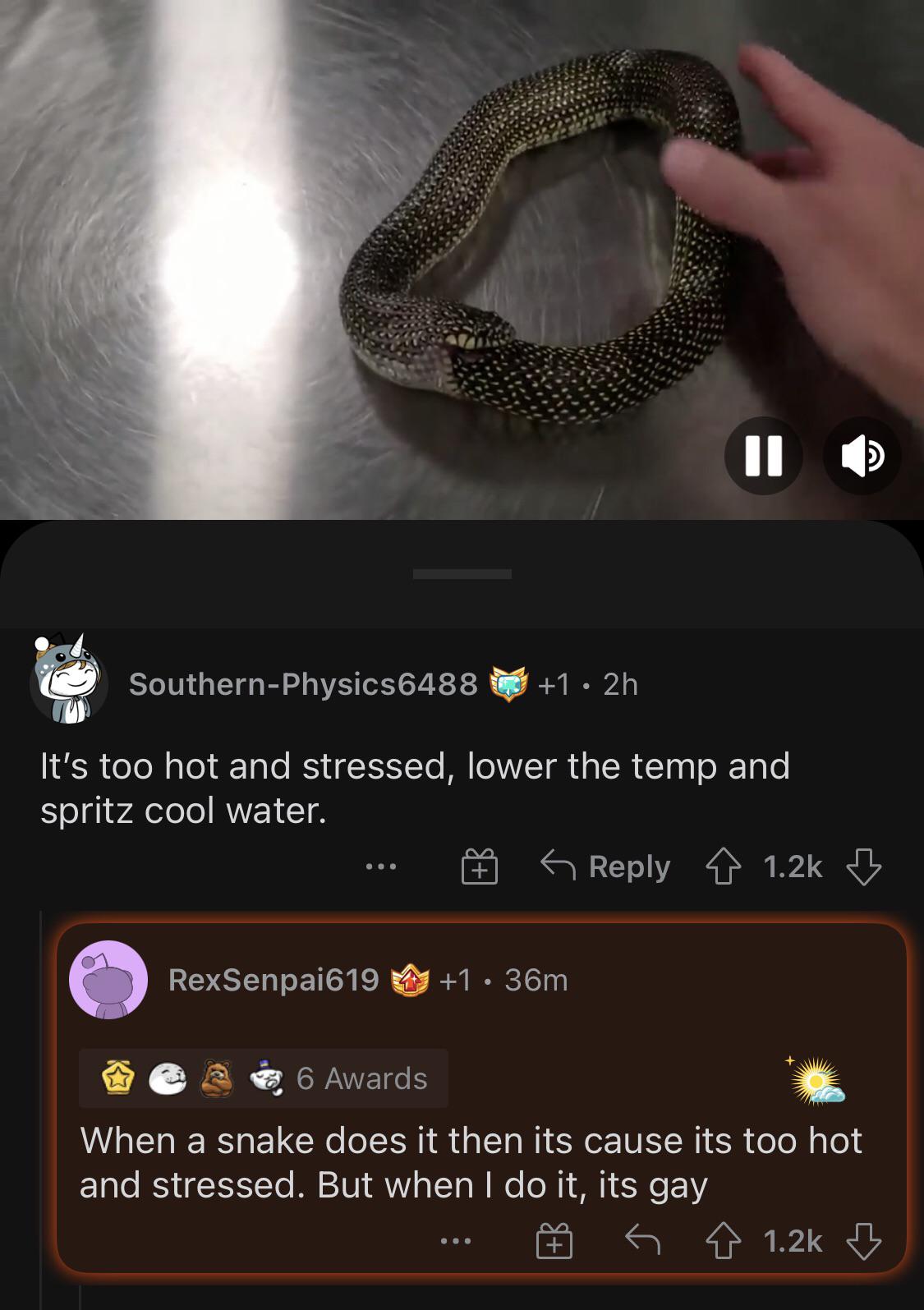Pause the snake video
924x1310 pixels.
coord(764,456)
